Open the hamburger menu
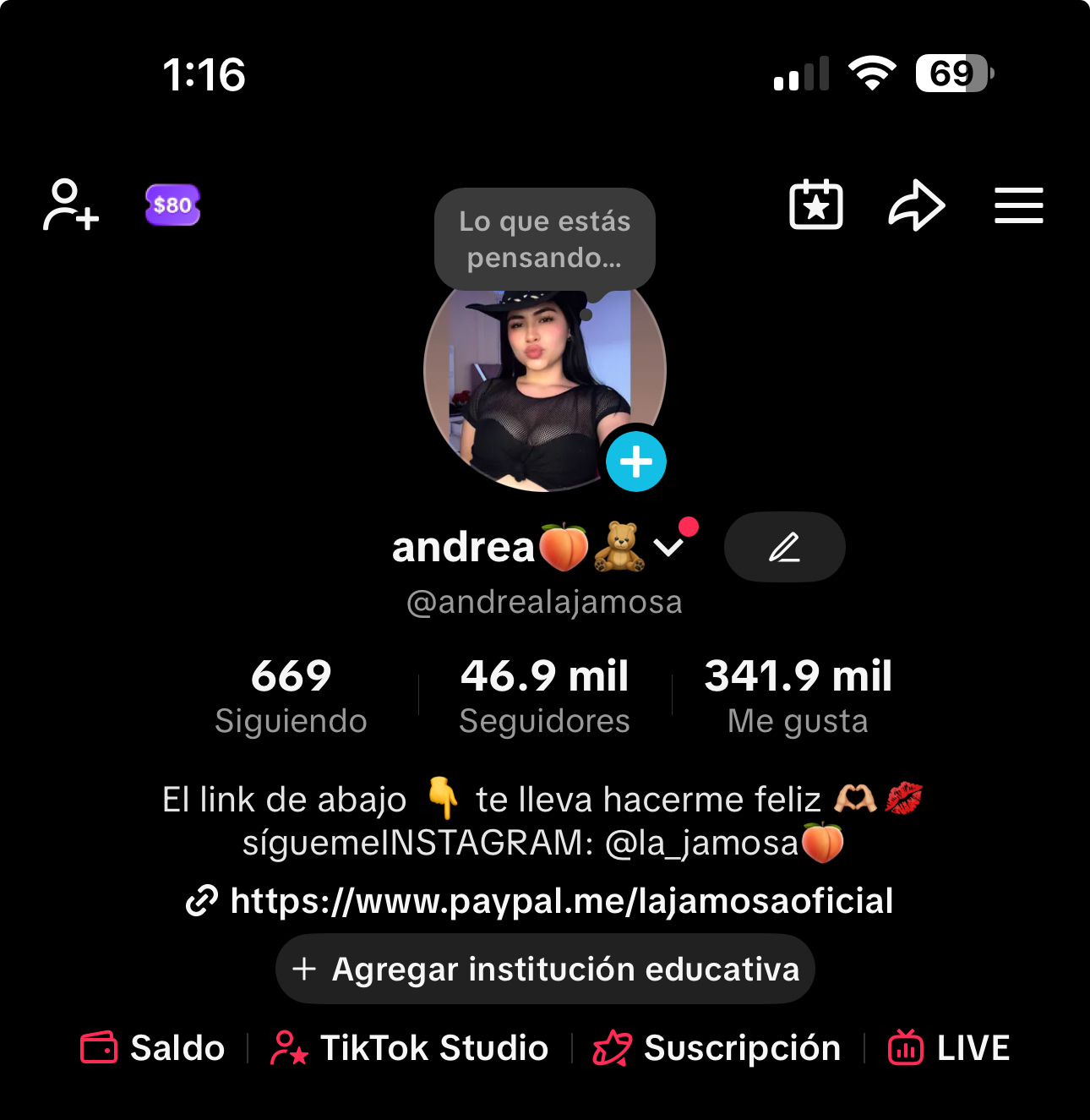 (x=1018, y=205)
